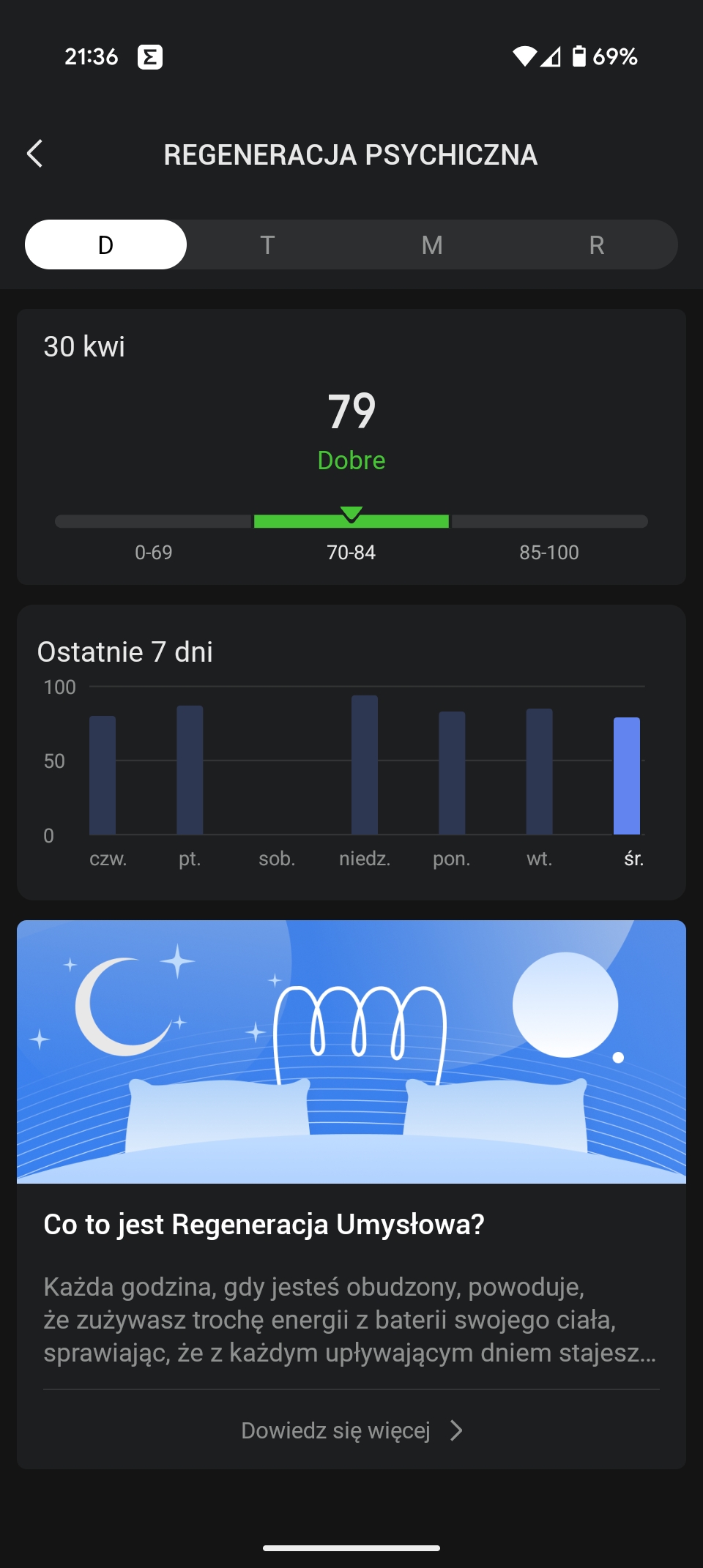
Task: Open the "Dowiedz się więcej" link
Action: point(351,1430)
